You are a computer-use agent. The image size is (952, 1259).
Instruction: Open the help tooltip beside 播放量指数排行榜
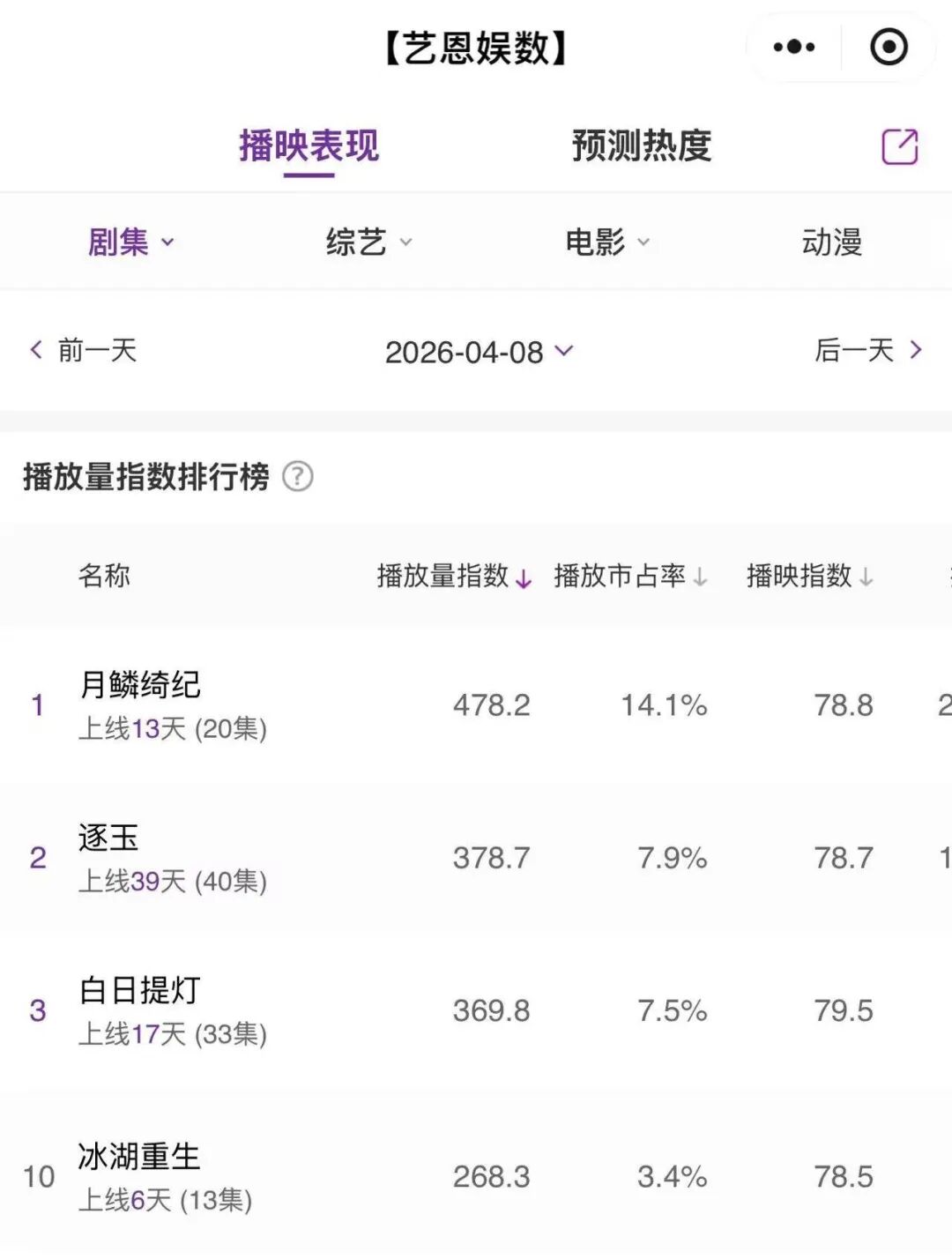coord(298,478)
